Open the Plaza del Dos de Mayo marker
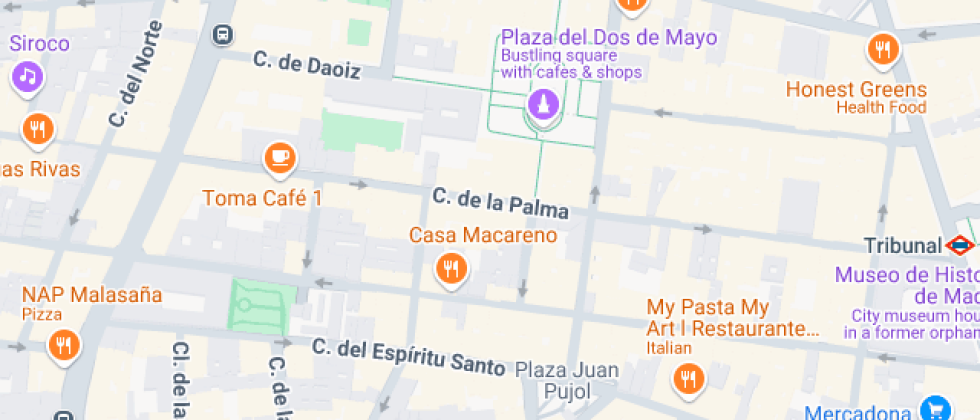The image size is (980, 420). coord(541,103)
